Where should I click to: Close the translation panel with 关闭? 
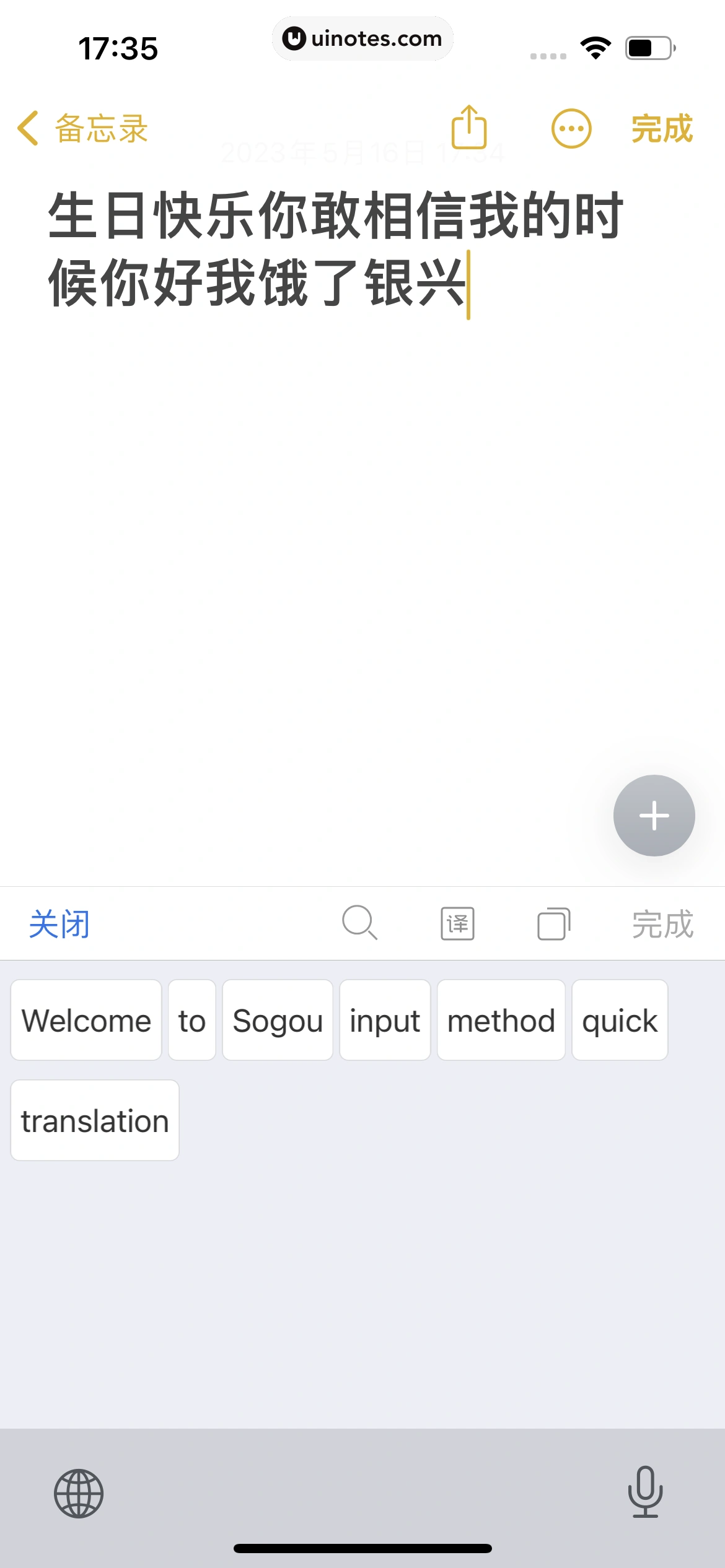[x=59, y=924]
